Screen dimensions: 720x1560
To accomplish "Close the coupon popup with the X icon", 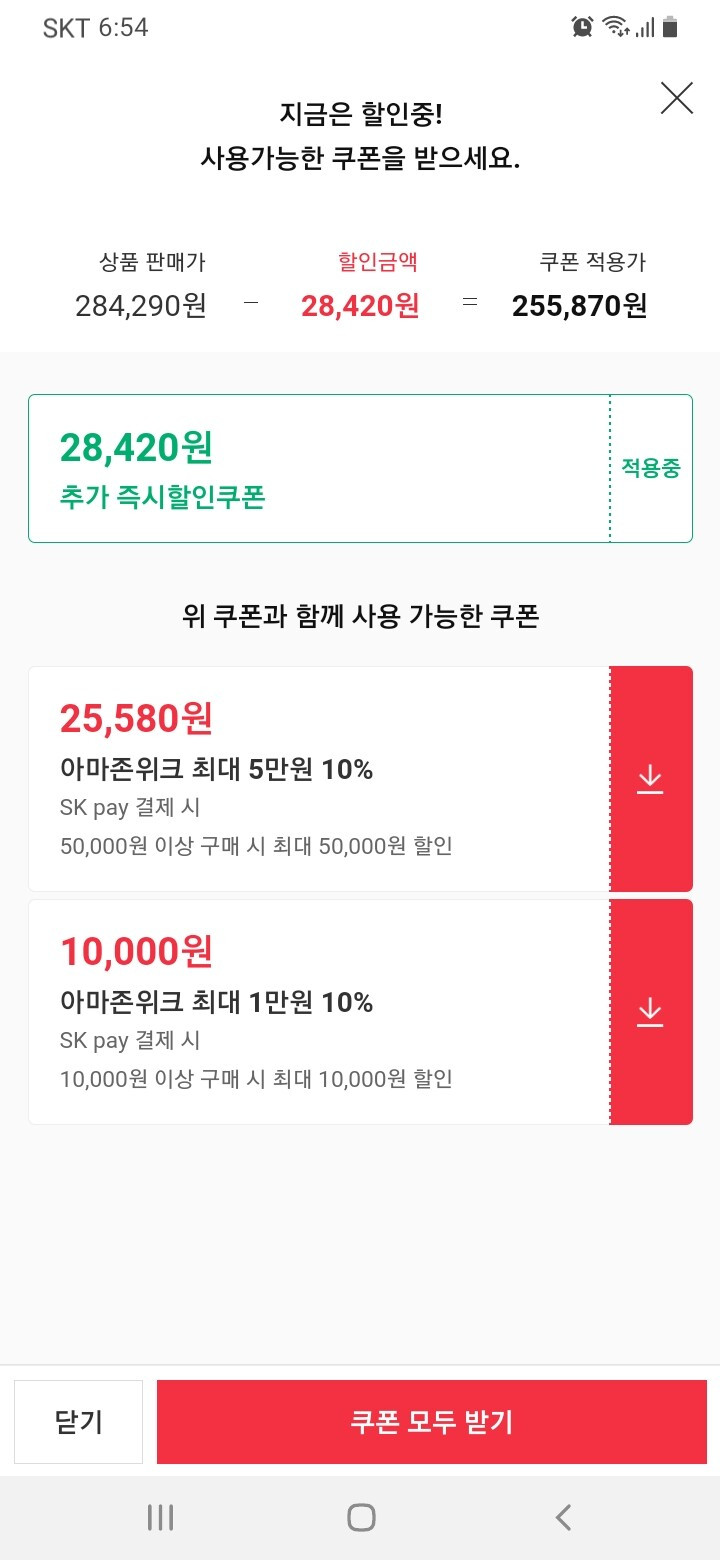I will 677,98.
